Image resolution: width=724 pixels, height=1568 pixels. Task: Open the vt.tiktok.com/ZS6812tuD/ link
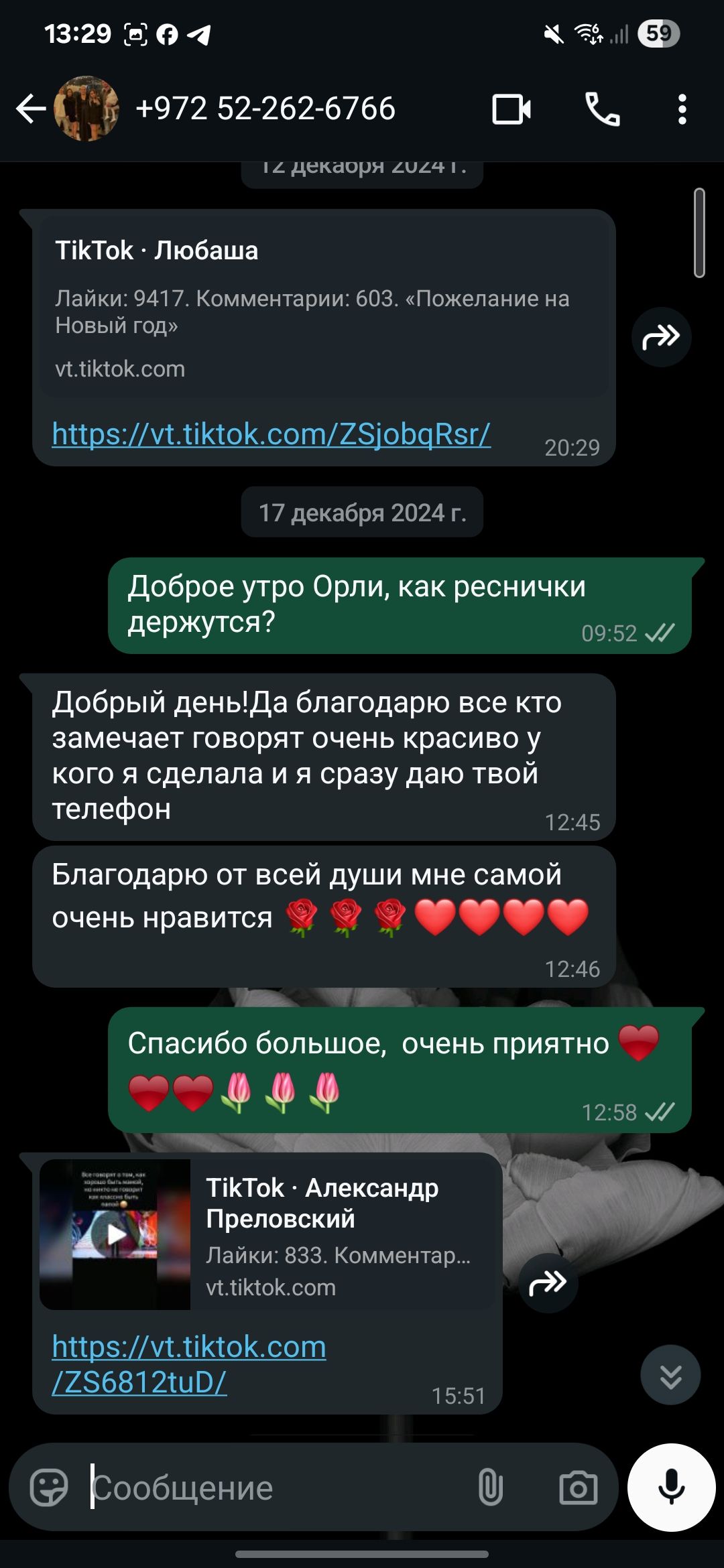(x=188, y=1363)
